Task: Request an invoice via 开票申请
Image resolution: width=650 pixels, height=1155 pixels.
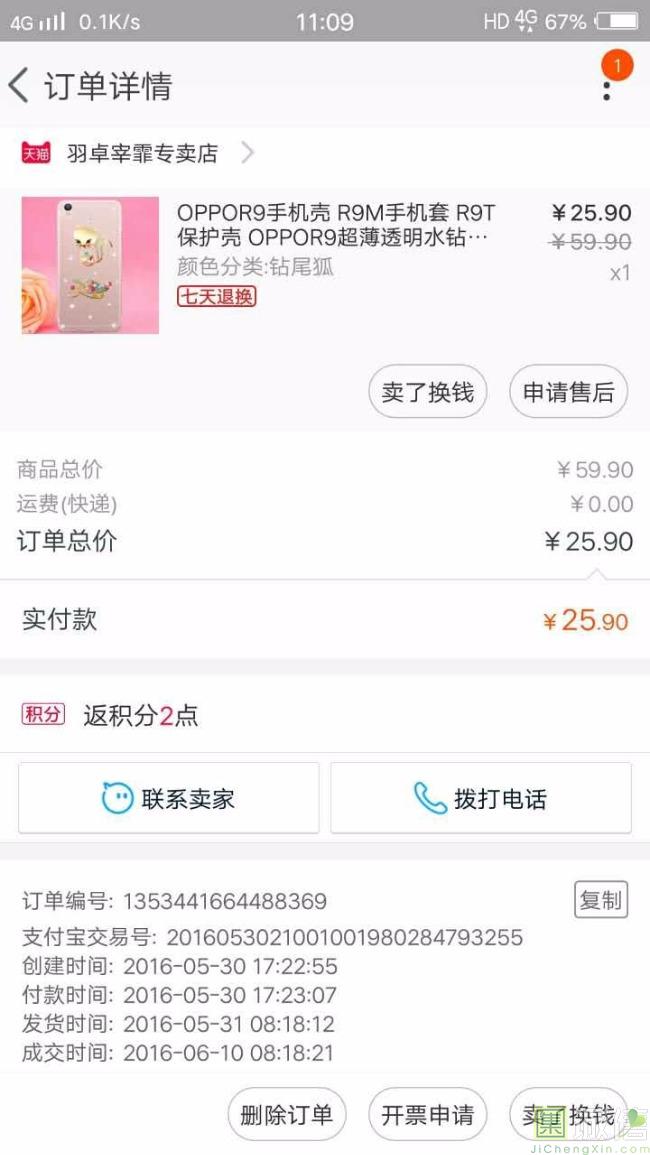Action: (427, 1115)
